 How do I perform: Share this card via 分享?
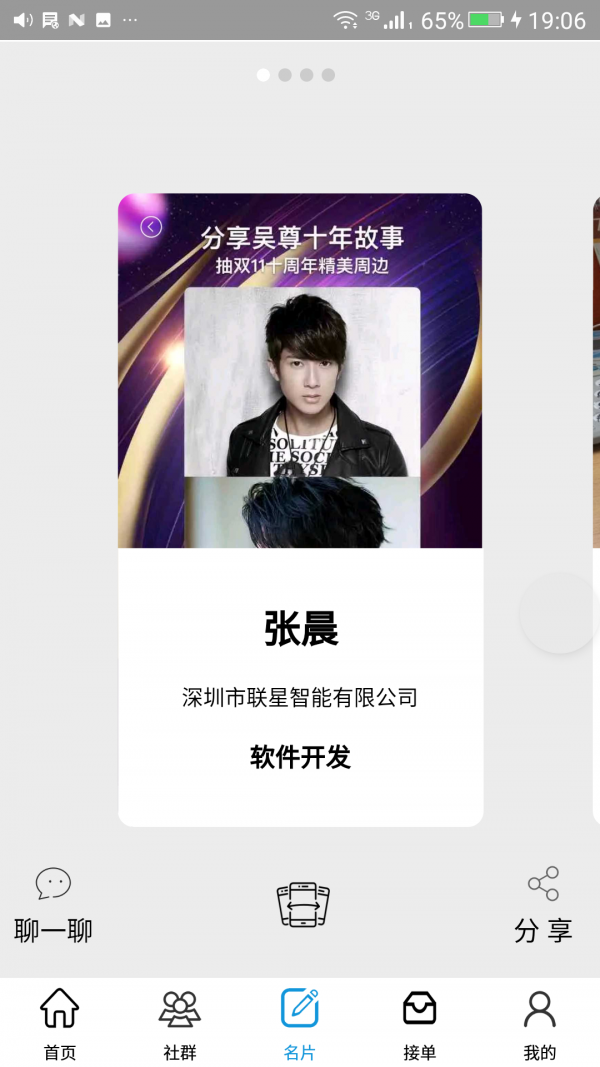[543, 905]
